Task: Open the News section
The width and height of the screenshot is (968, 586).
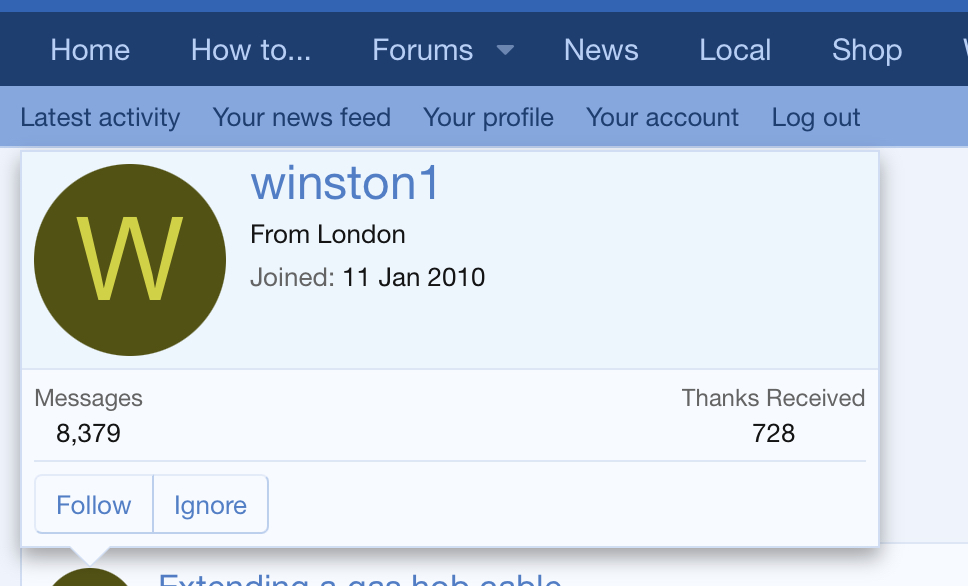Action: (601, 50)
